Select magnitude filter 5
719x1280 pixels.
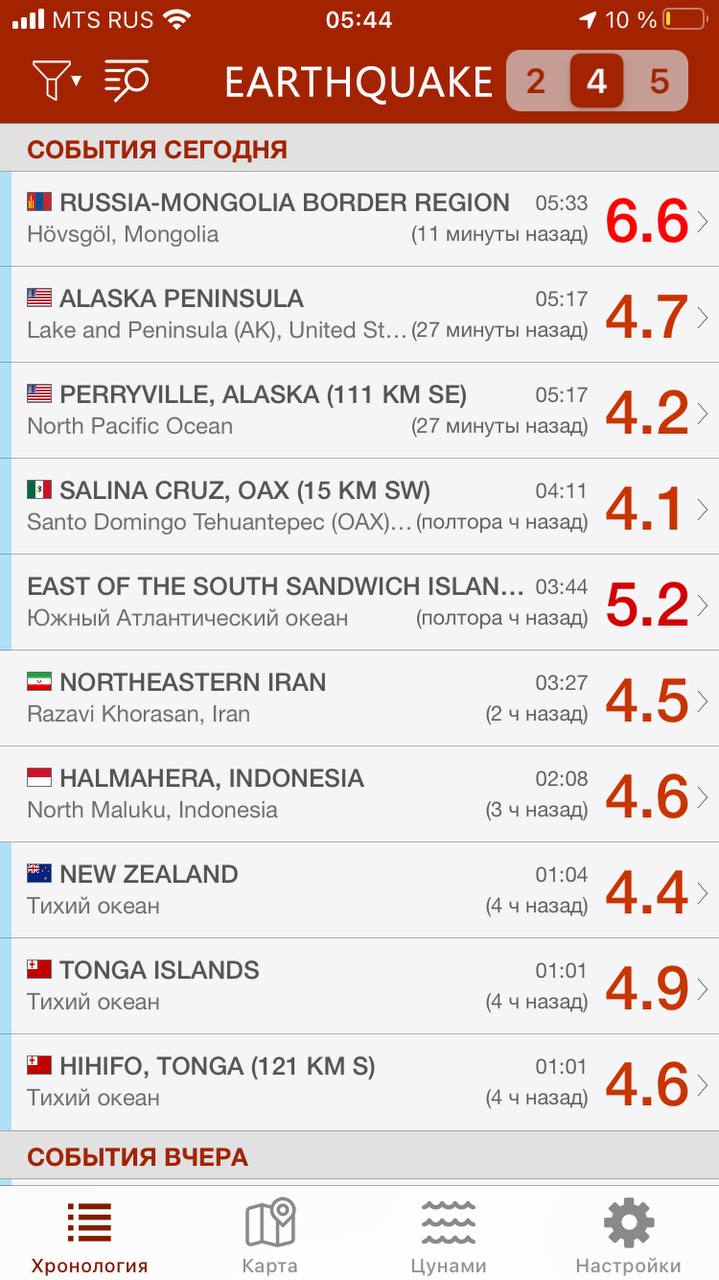point(659,81)
